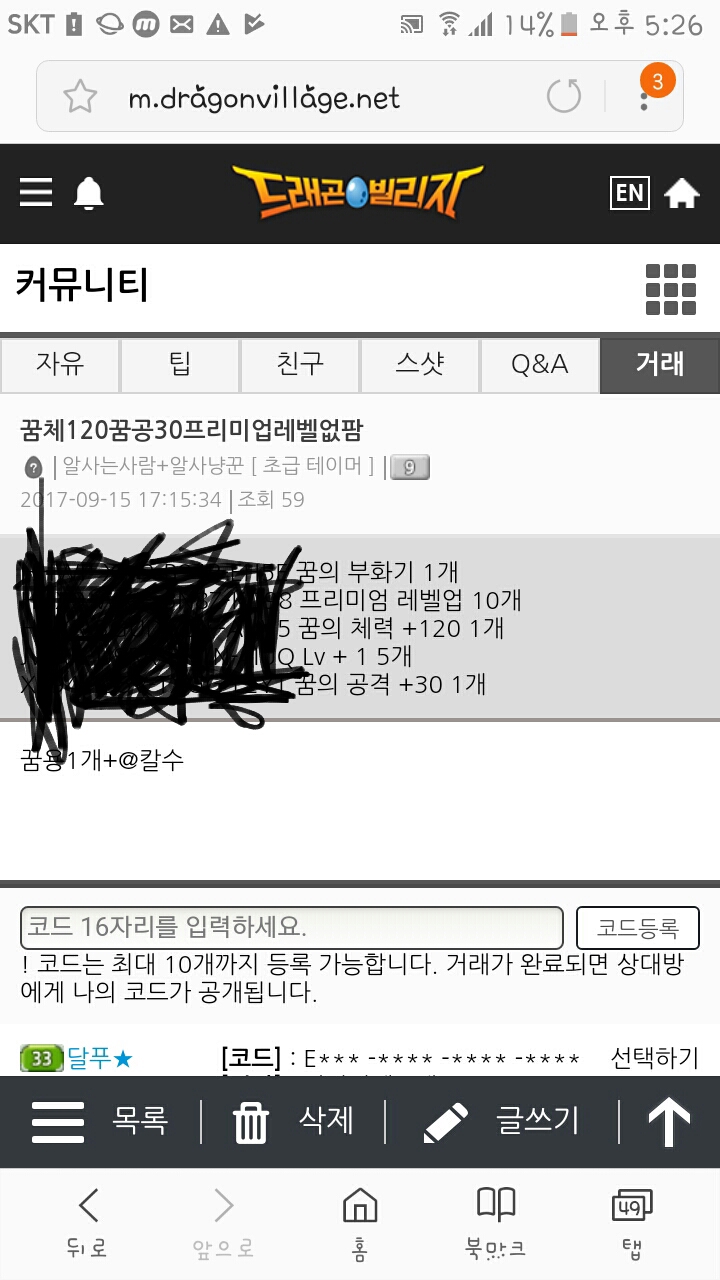Delete this post with 삭제

click(x=293, y=1121)
